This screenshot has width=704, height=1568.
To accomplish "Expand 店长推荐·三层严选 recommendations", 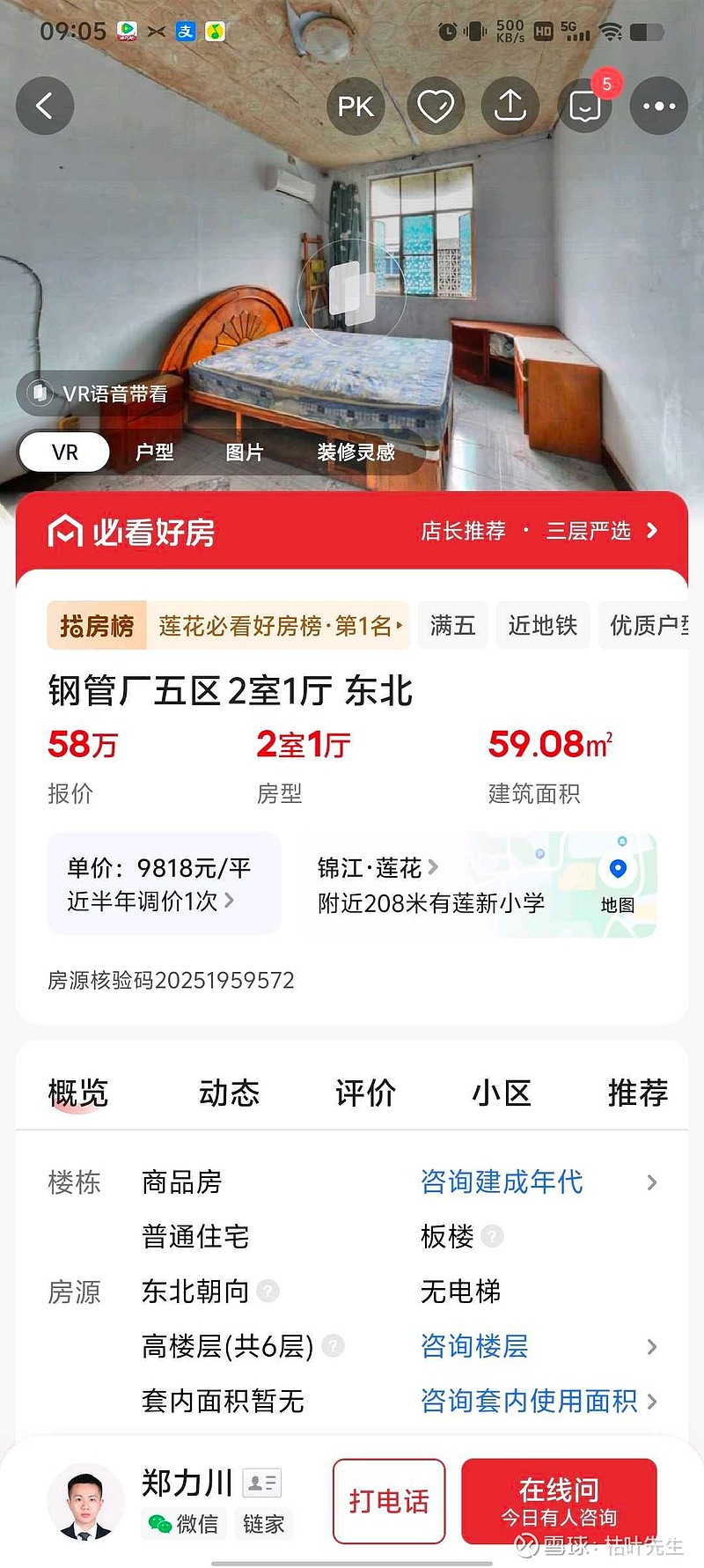I will click(537, 531).
